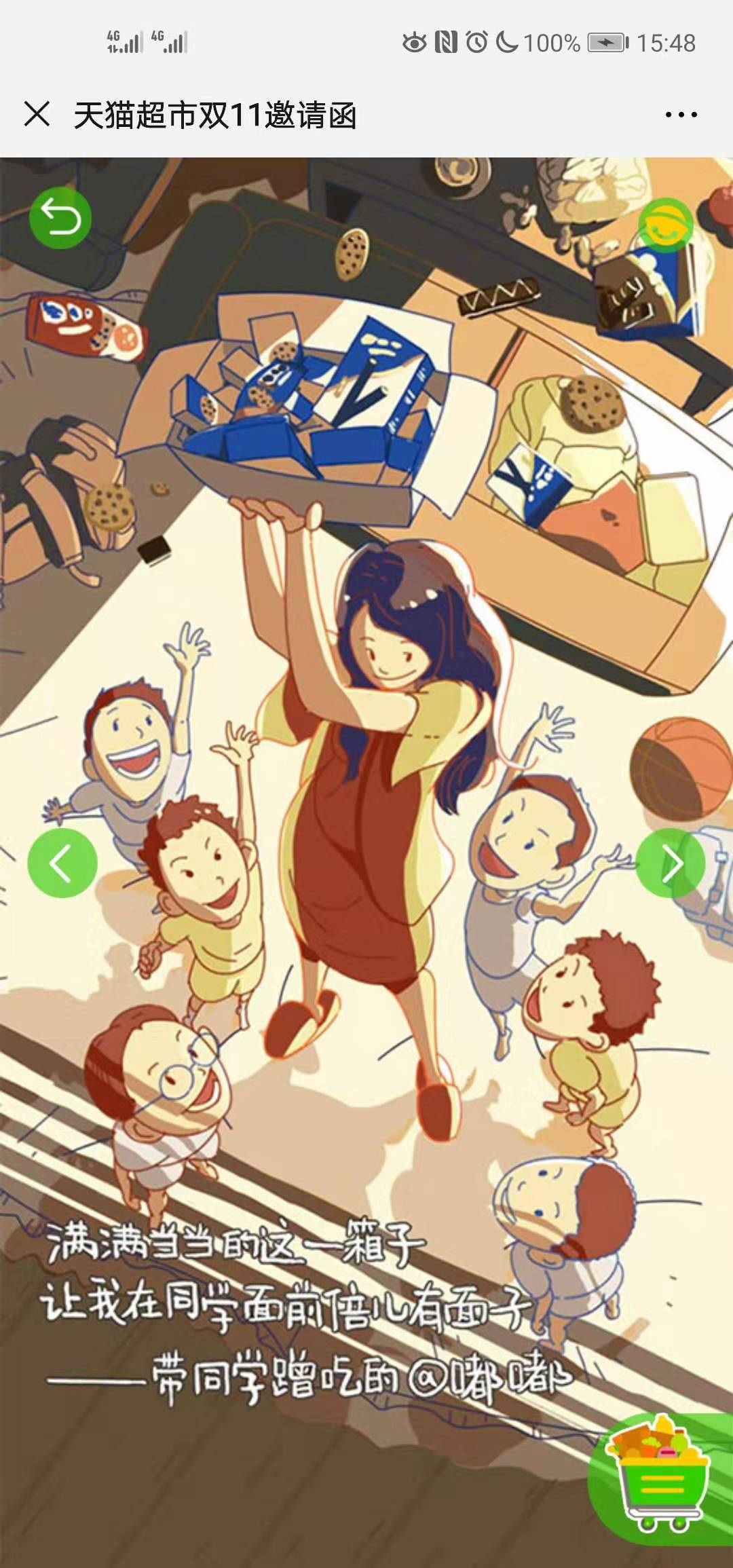Close the 天猫超市双11邀请函 page

tap(37, 114)
